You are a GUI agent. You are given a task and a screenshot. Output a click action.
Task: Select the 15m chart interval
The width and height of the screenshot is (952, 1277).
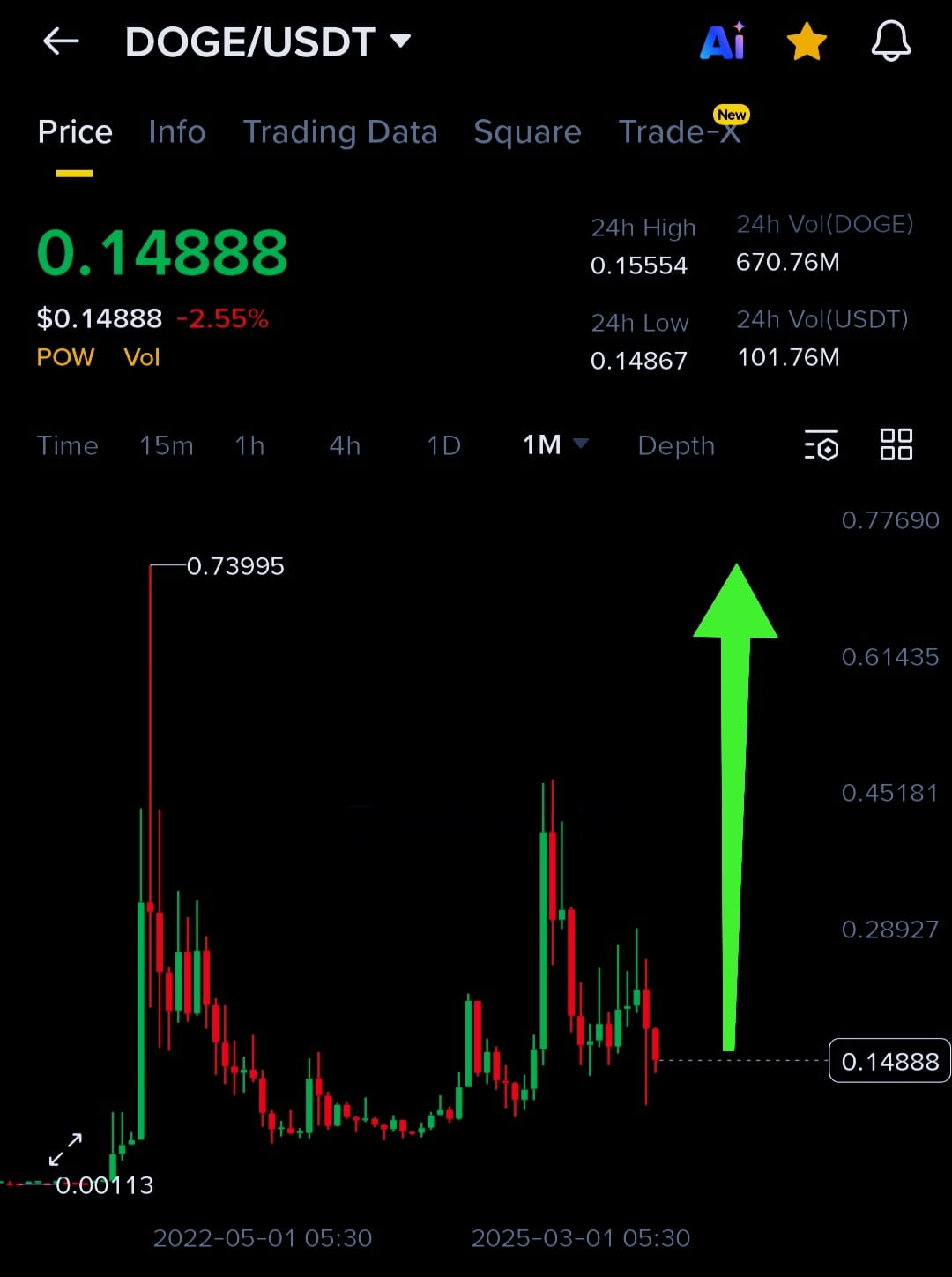(166, 445)
